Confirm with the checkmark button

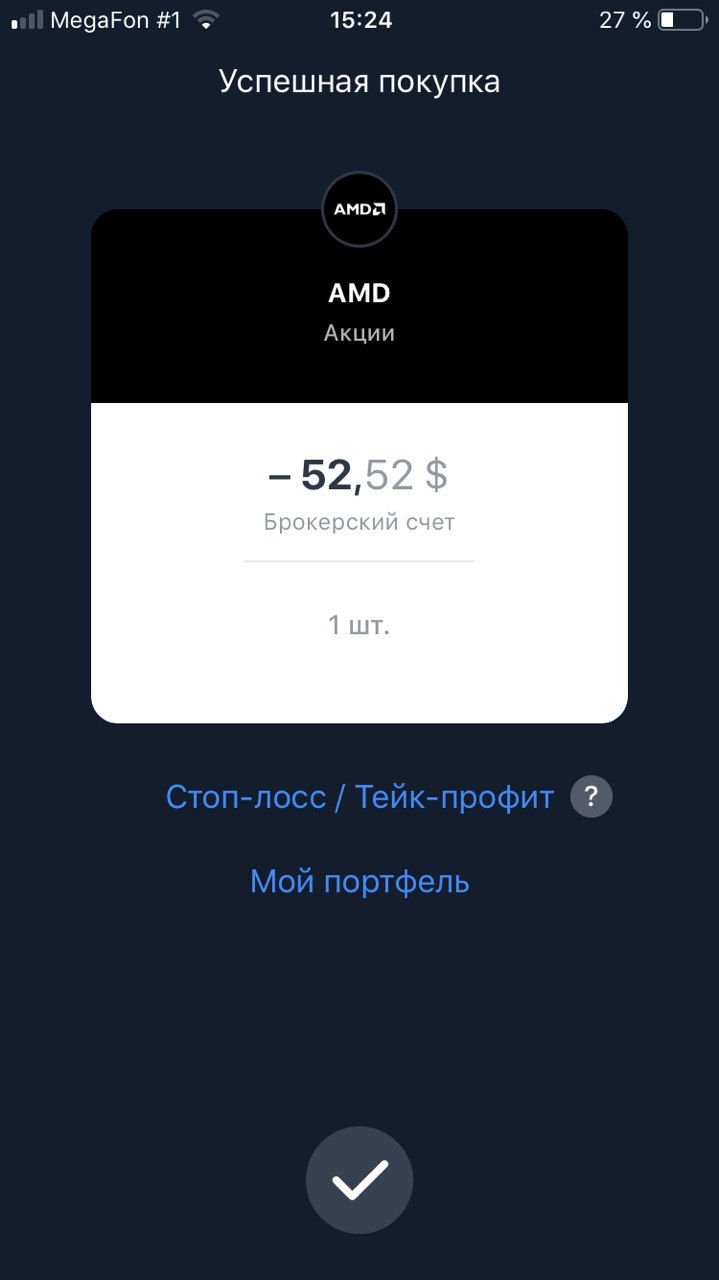click(359, 1180)
